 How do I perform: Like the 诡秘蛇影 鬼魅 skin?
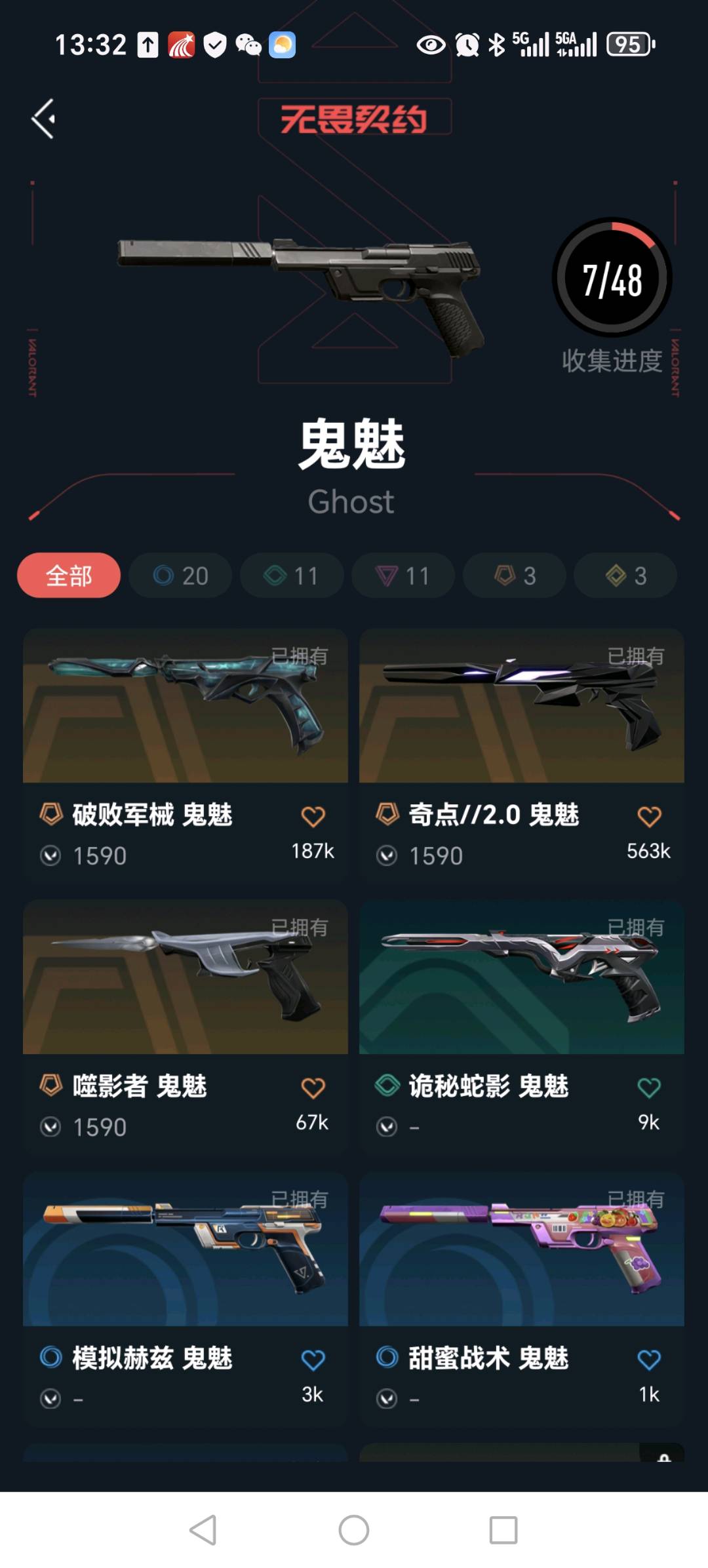[x=649, y=1088]
